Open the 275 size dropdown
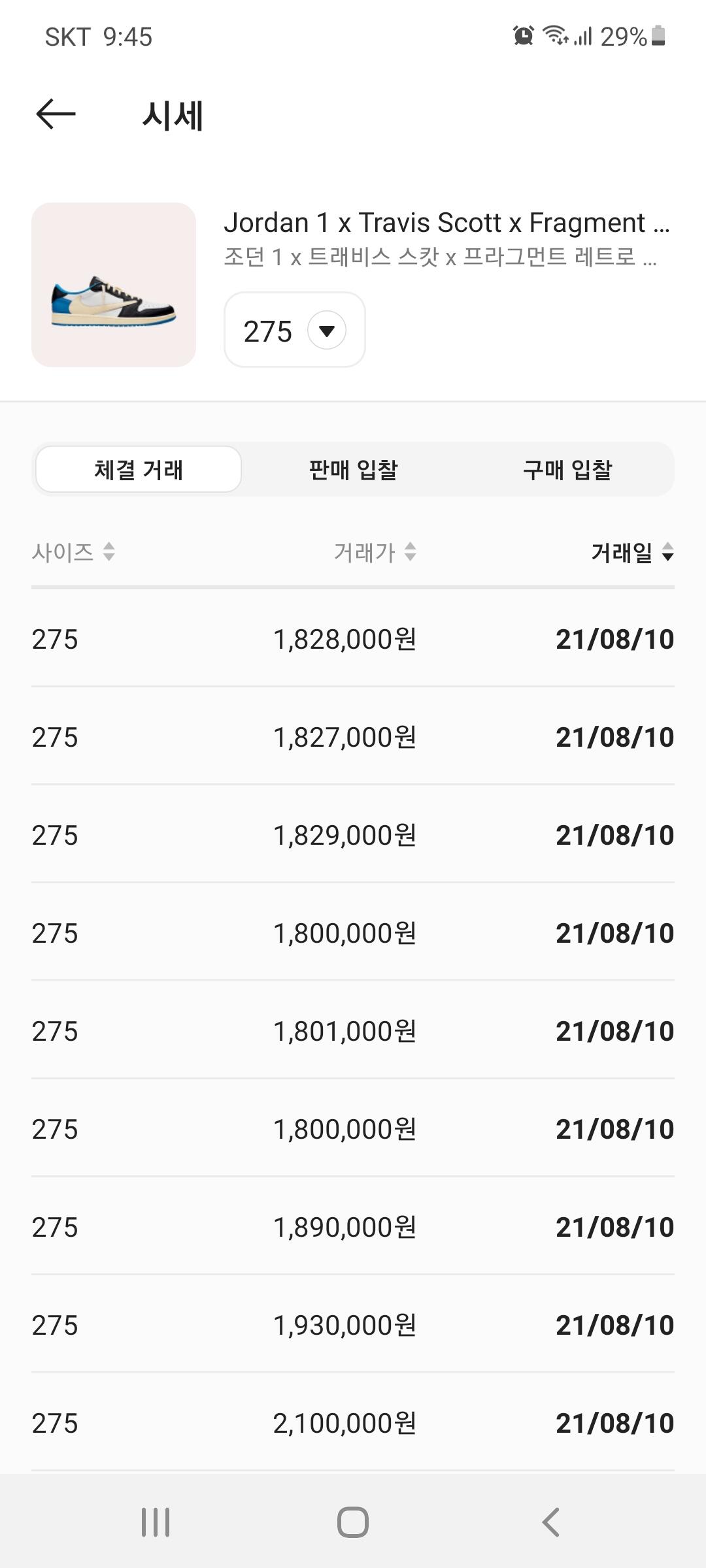706x1568 pixels. (x=295, y=330)
